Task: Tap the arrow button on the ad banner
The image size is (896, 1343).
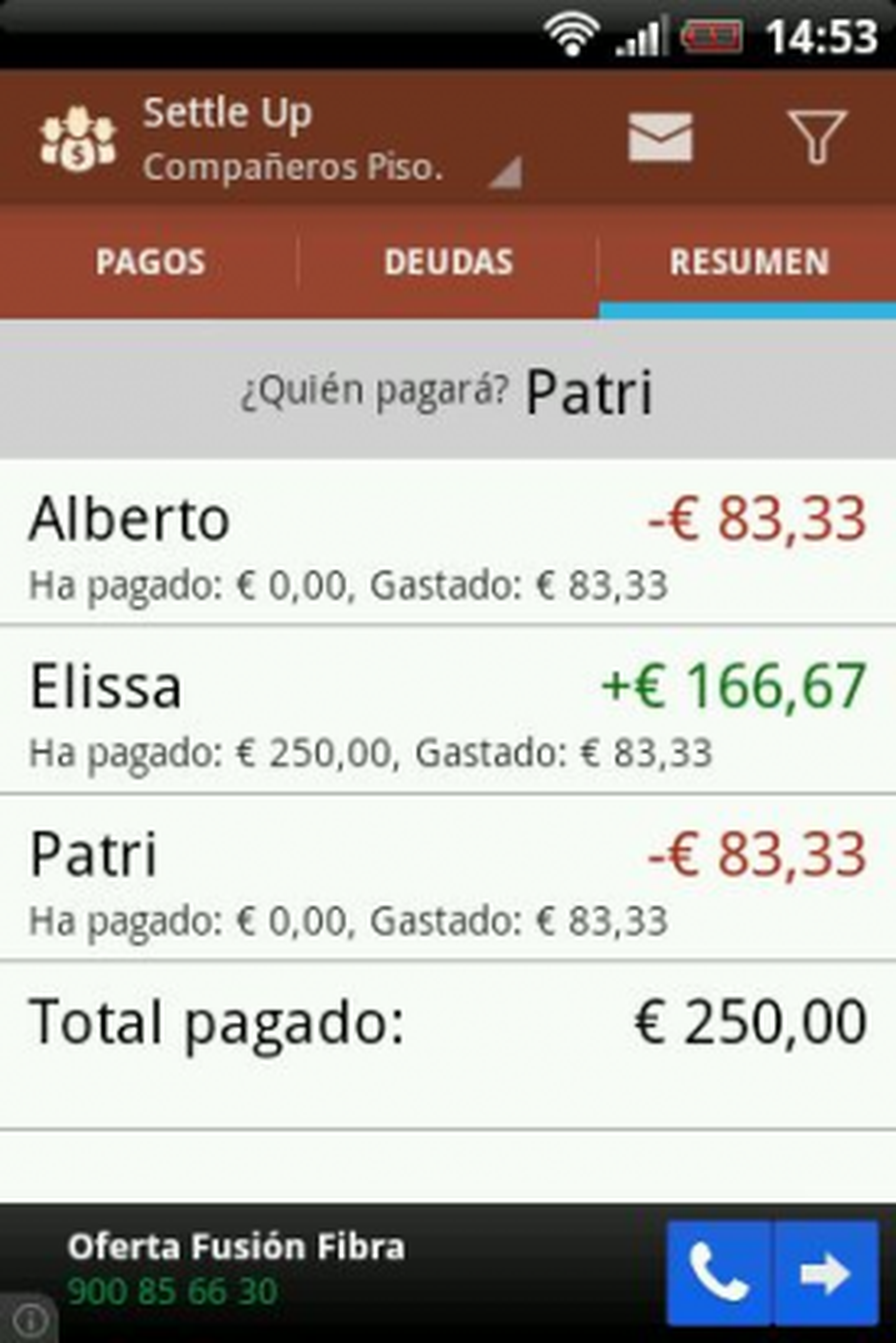Action: [x=826, y=1273]
